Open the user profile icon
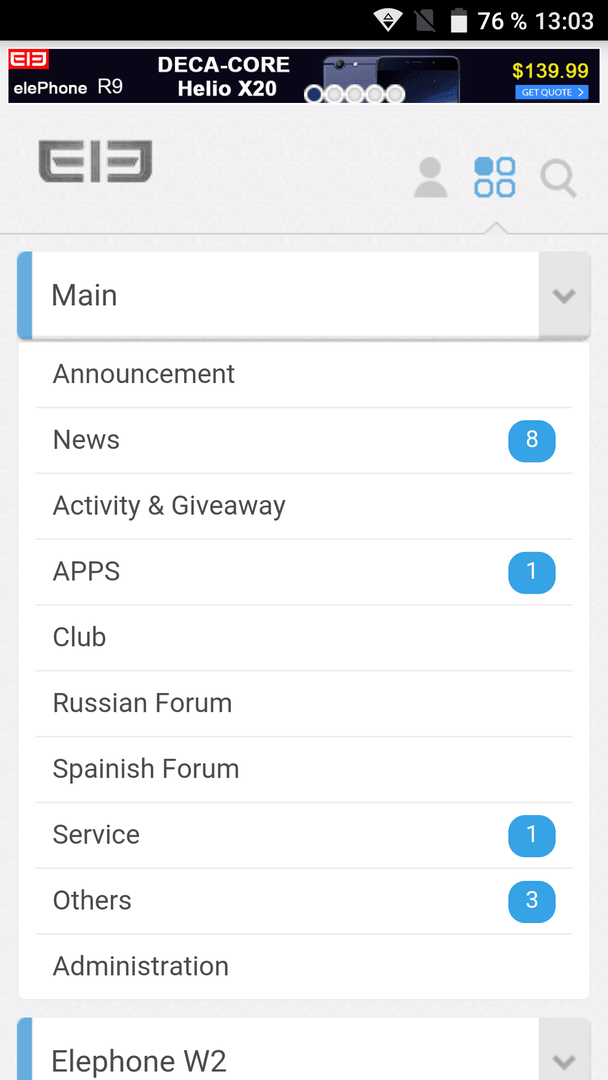 (430, 178)
